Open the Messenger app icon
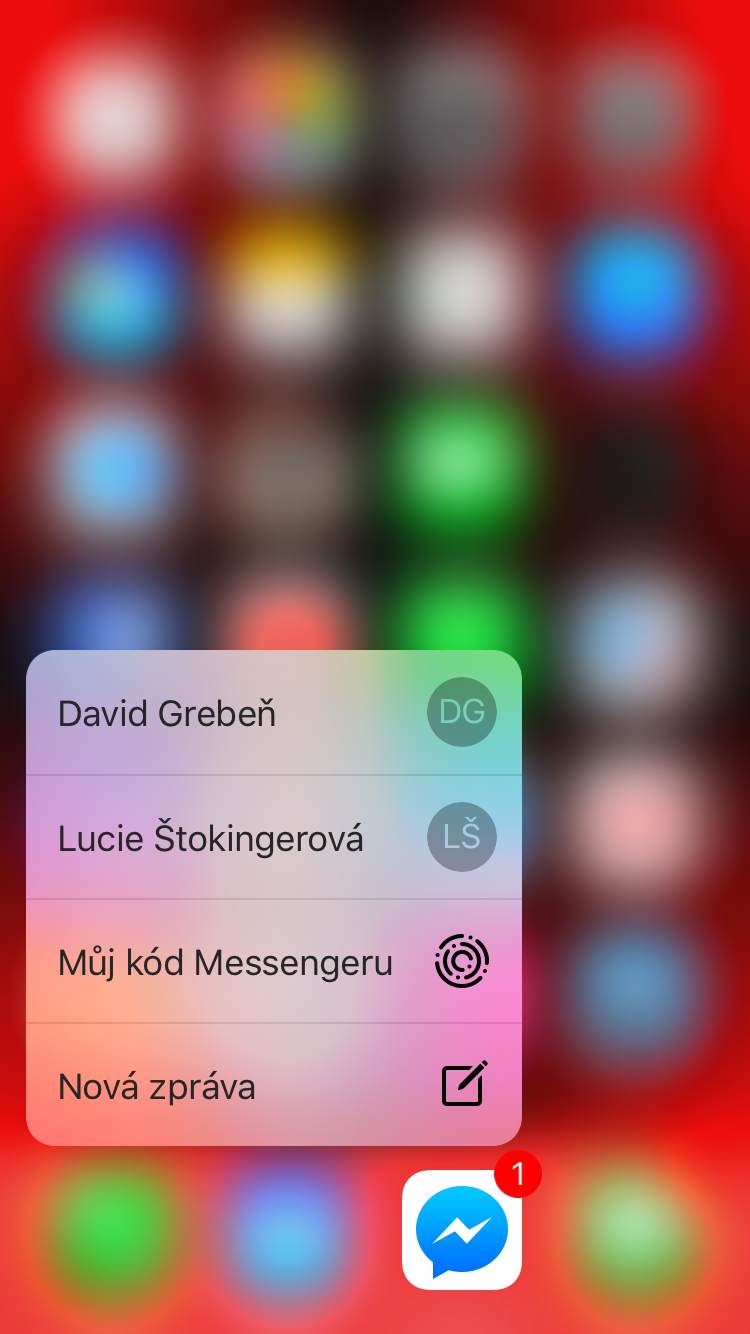 [461, 1230]
